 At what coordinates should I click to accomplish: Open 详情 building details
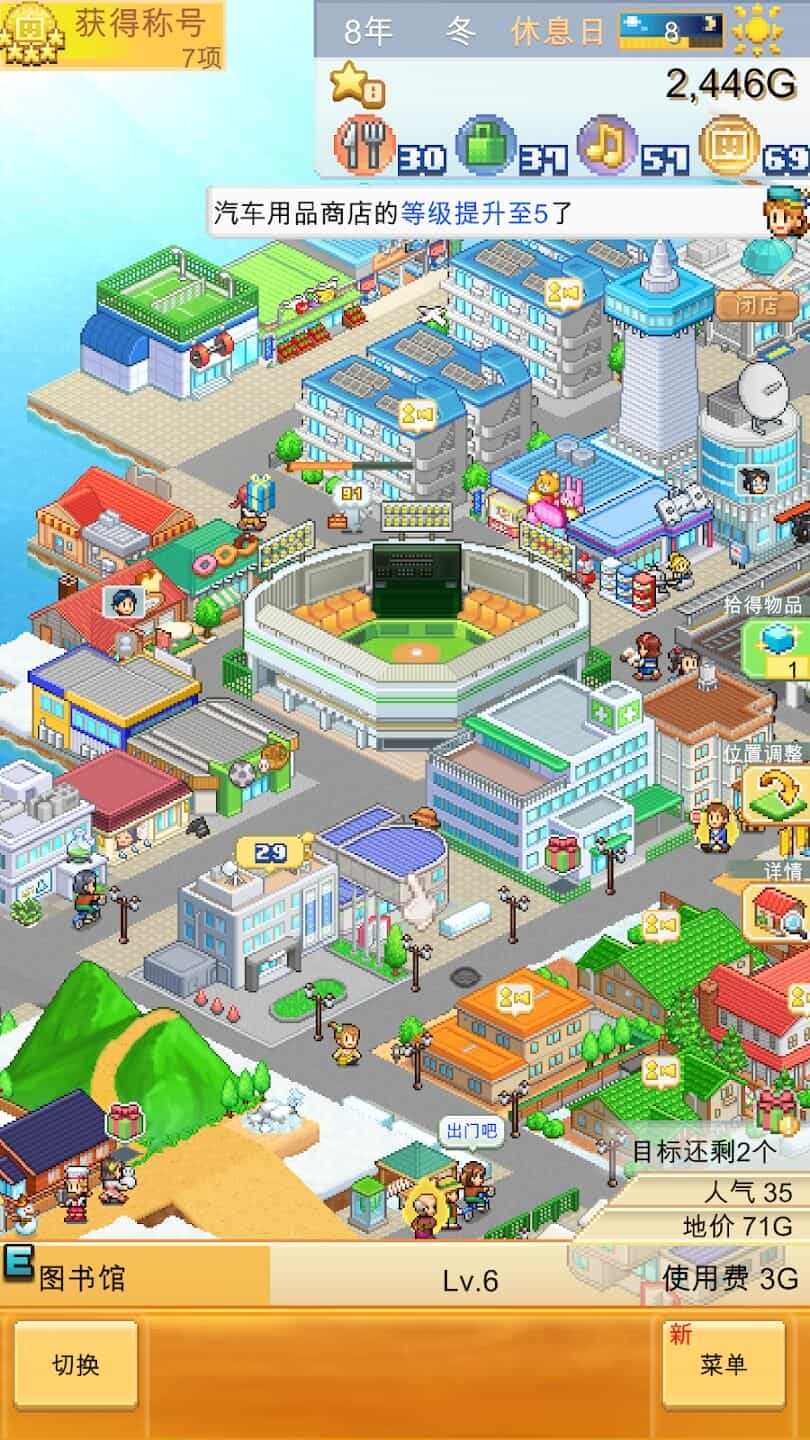(777, 912)
